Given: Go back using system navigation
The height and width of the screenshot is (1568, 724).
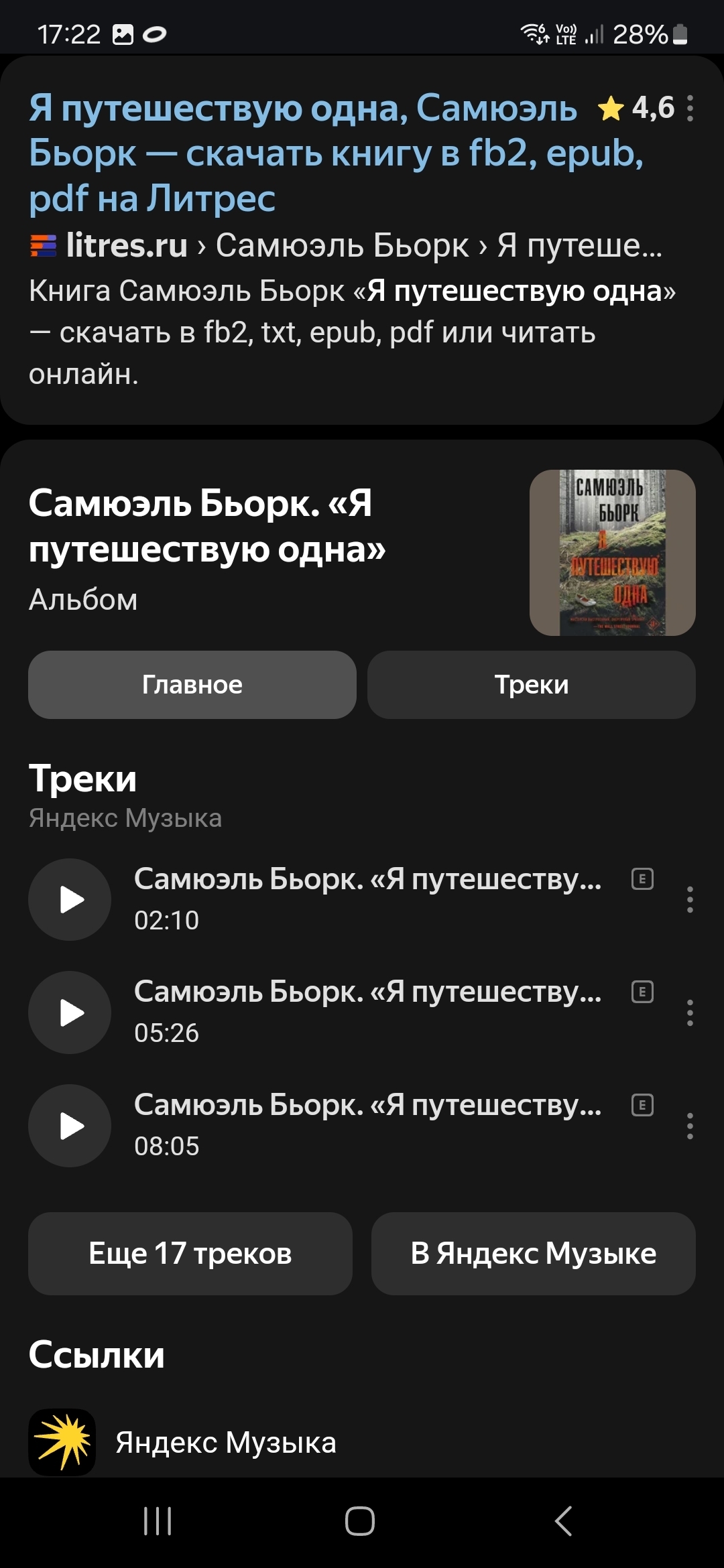Looking at the screenshot, I should pyautogui.click(x=564, y=1521).
